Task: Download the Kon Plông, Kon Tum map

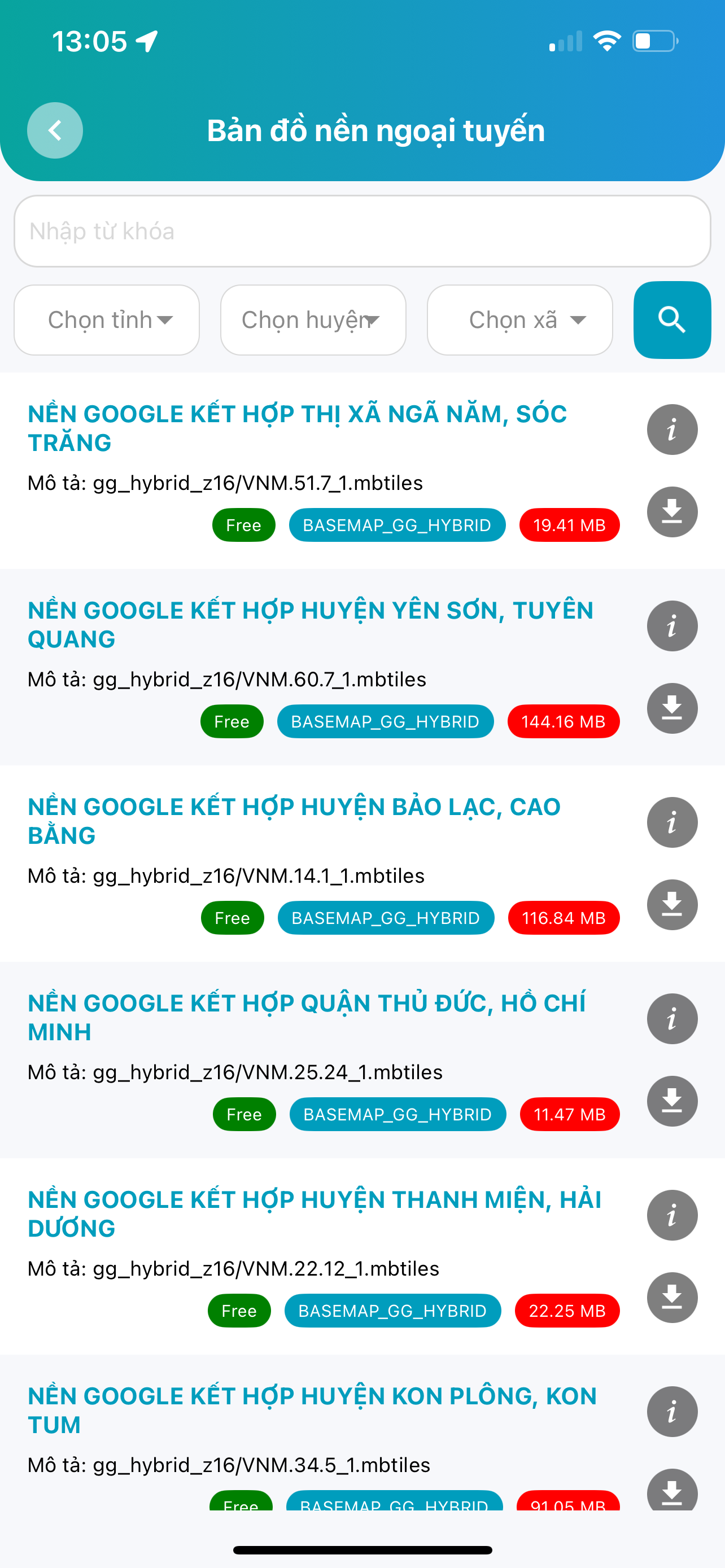Action: (672, 1491)
